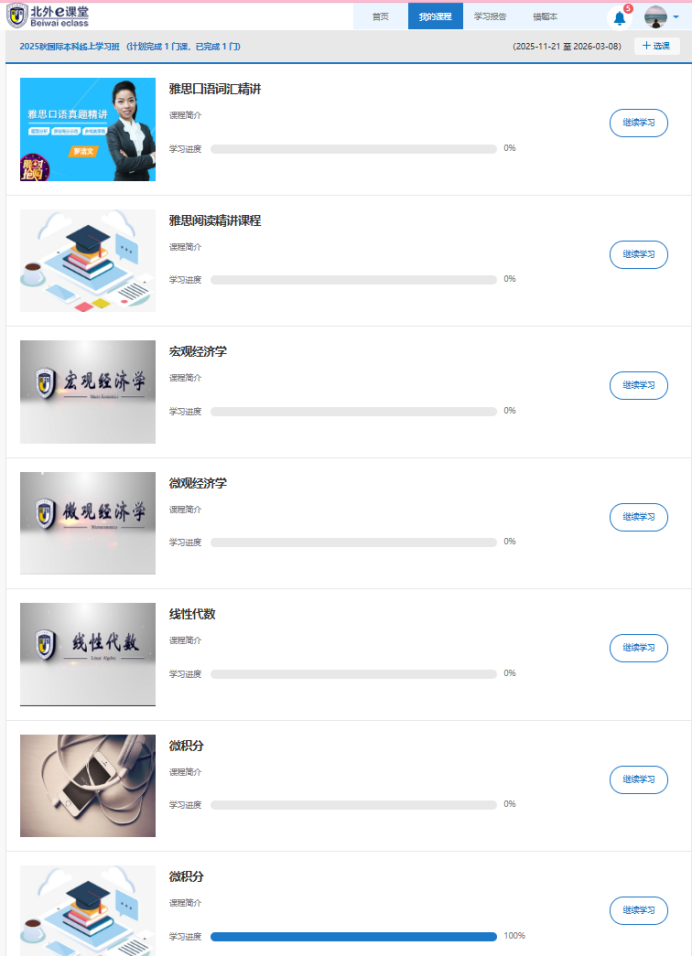Continue studying 线性代数
This screenshot has width=692, height=957.
(x=638, y=648)
